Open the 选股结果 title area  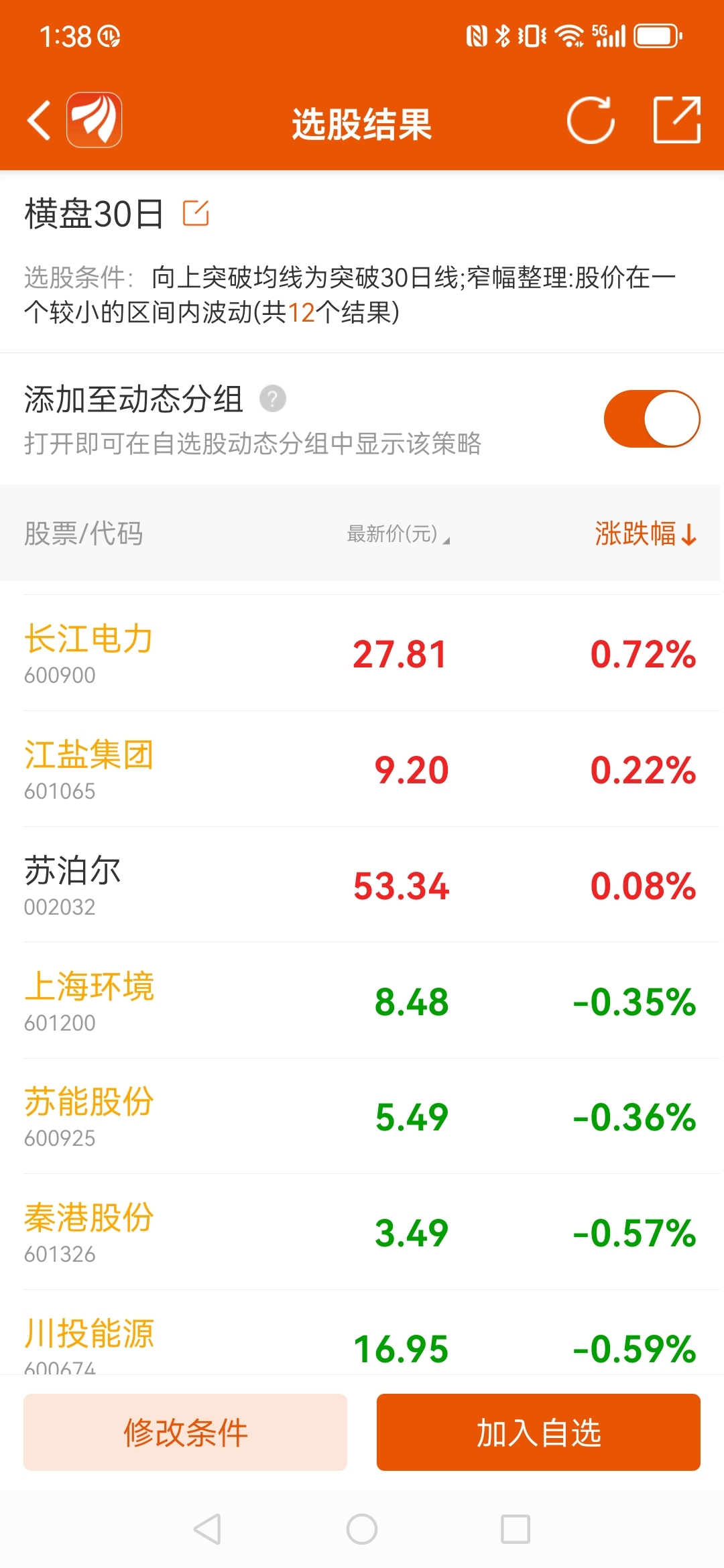click(x=362, y=123)
